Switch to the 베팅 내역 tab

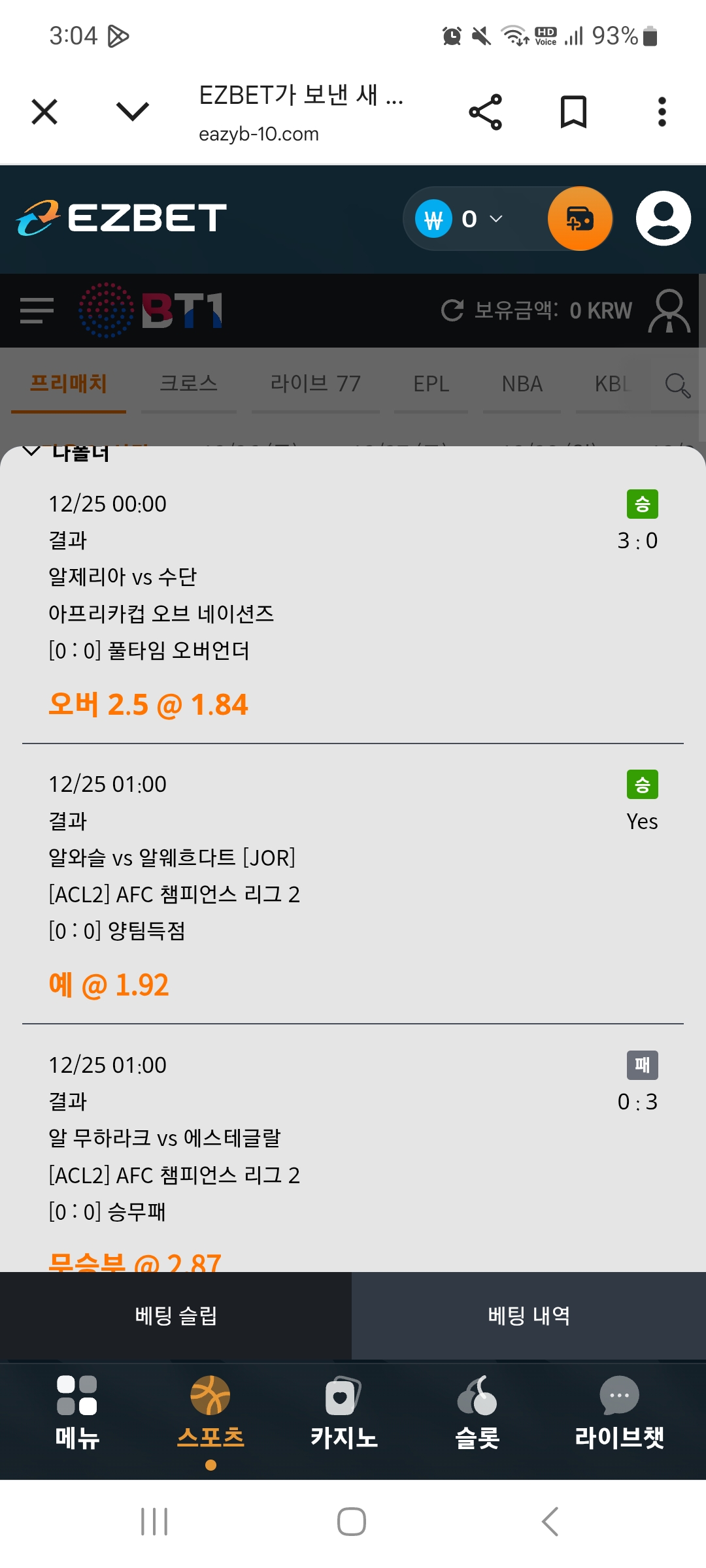pos(529,1315)
